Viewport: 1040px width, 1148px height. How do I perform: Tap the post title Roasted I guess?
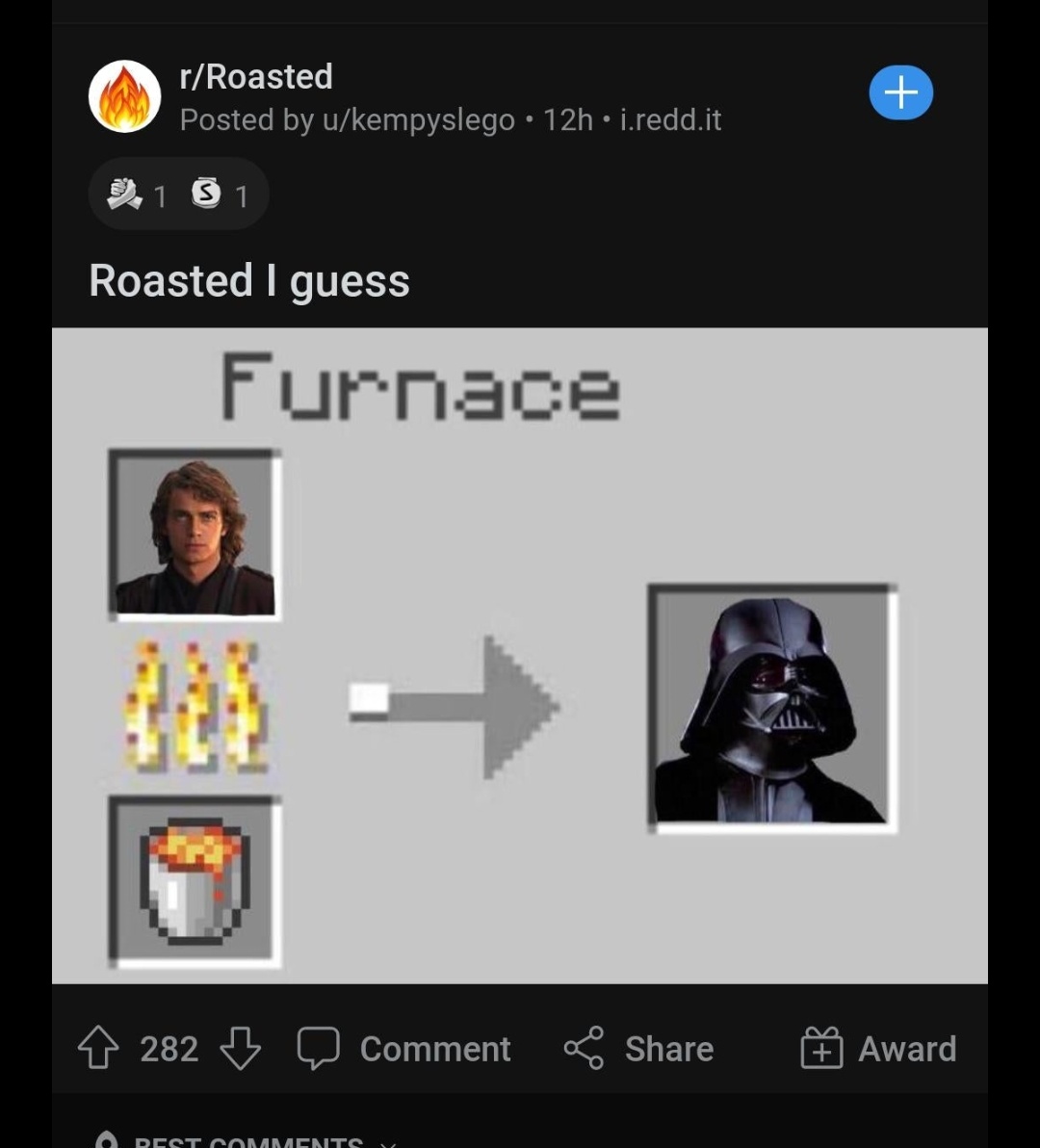click(x=248, y=280)
